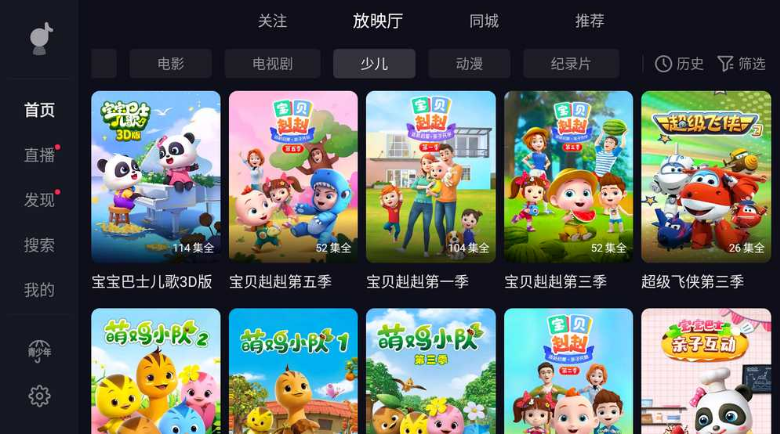Open viewing 历史
780x435 pixels.
point(679,64)
